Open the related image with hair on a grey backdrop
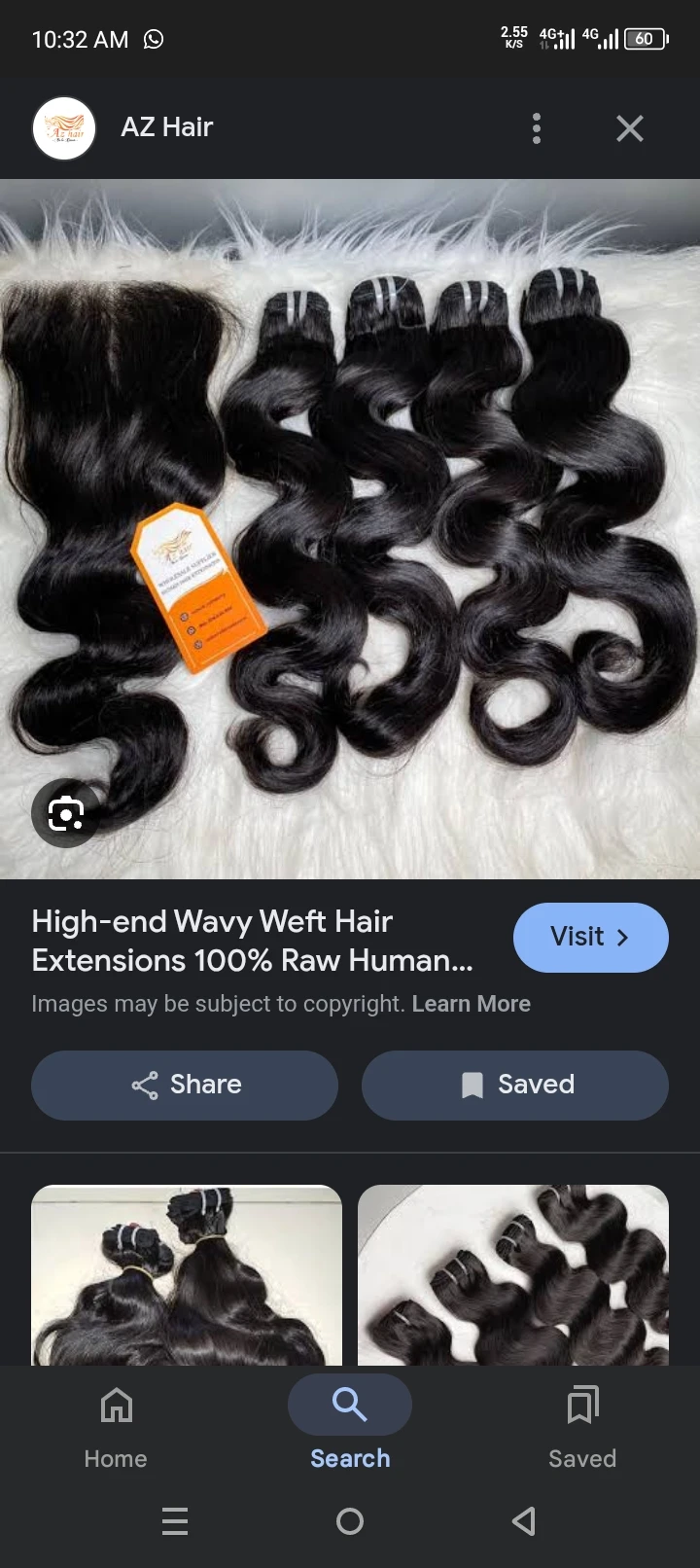The height and width of the screenshot is (1568, 700). click(x=513, y=1274)
